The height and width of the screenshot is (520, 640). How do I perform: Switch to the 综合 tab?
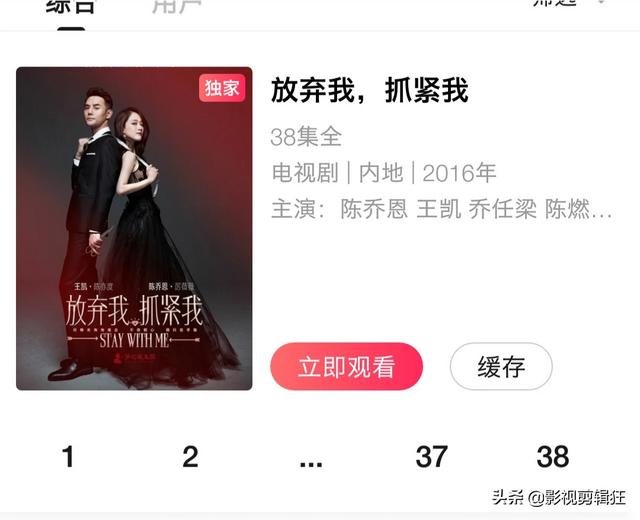click(x=70, y=6)
